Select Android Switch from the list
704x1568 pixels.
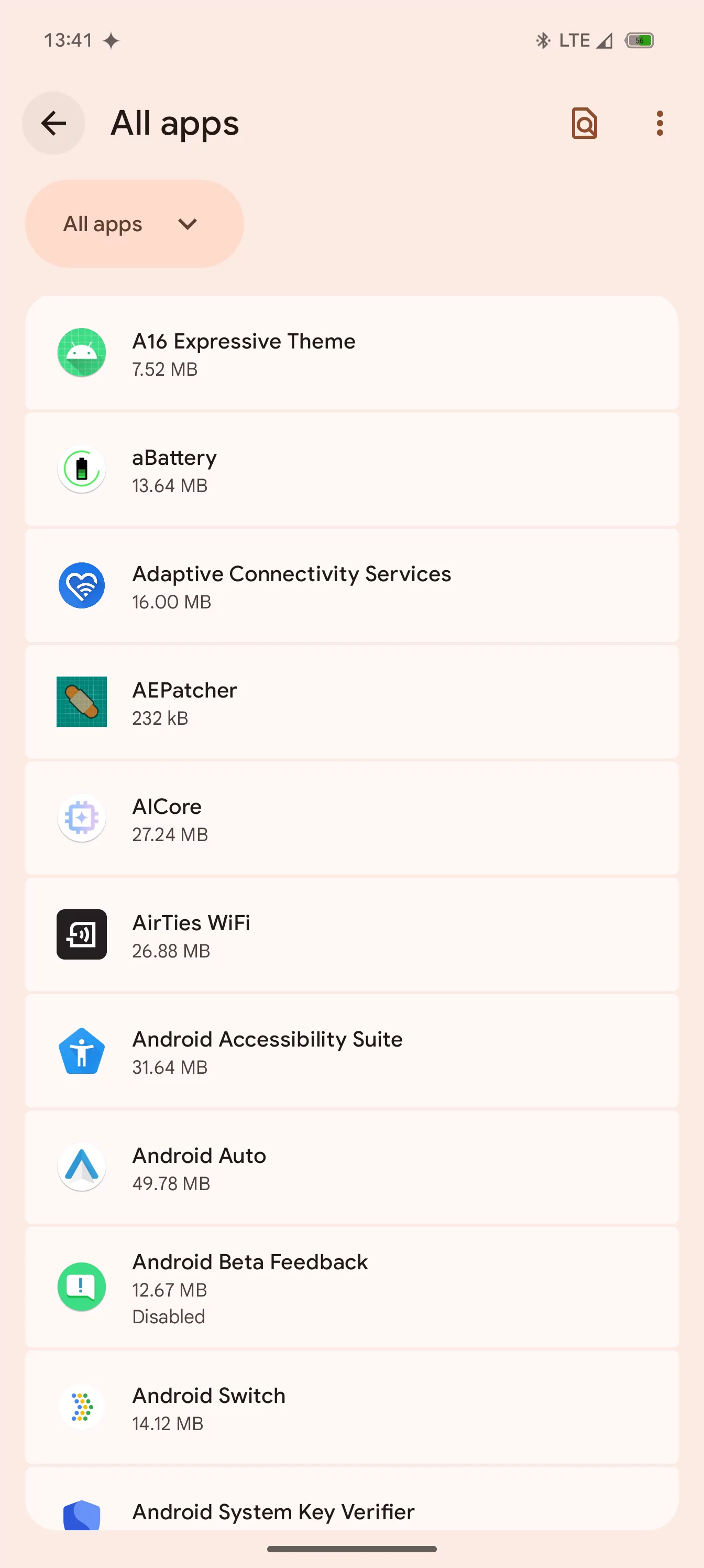(351, 1407)
